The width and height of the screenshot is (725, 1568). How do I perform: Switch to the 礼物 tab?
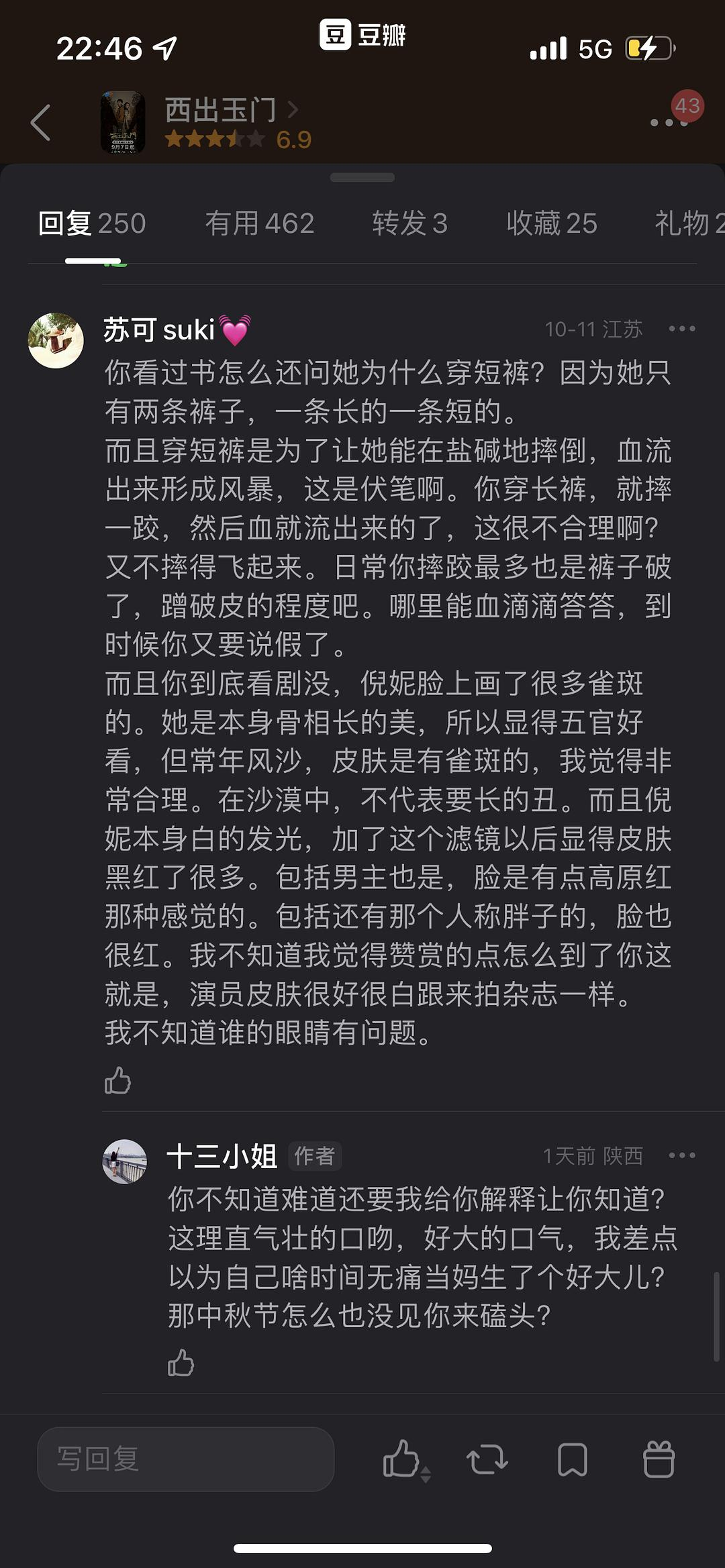point(688,223)
